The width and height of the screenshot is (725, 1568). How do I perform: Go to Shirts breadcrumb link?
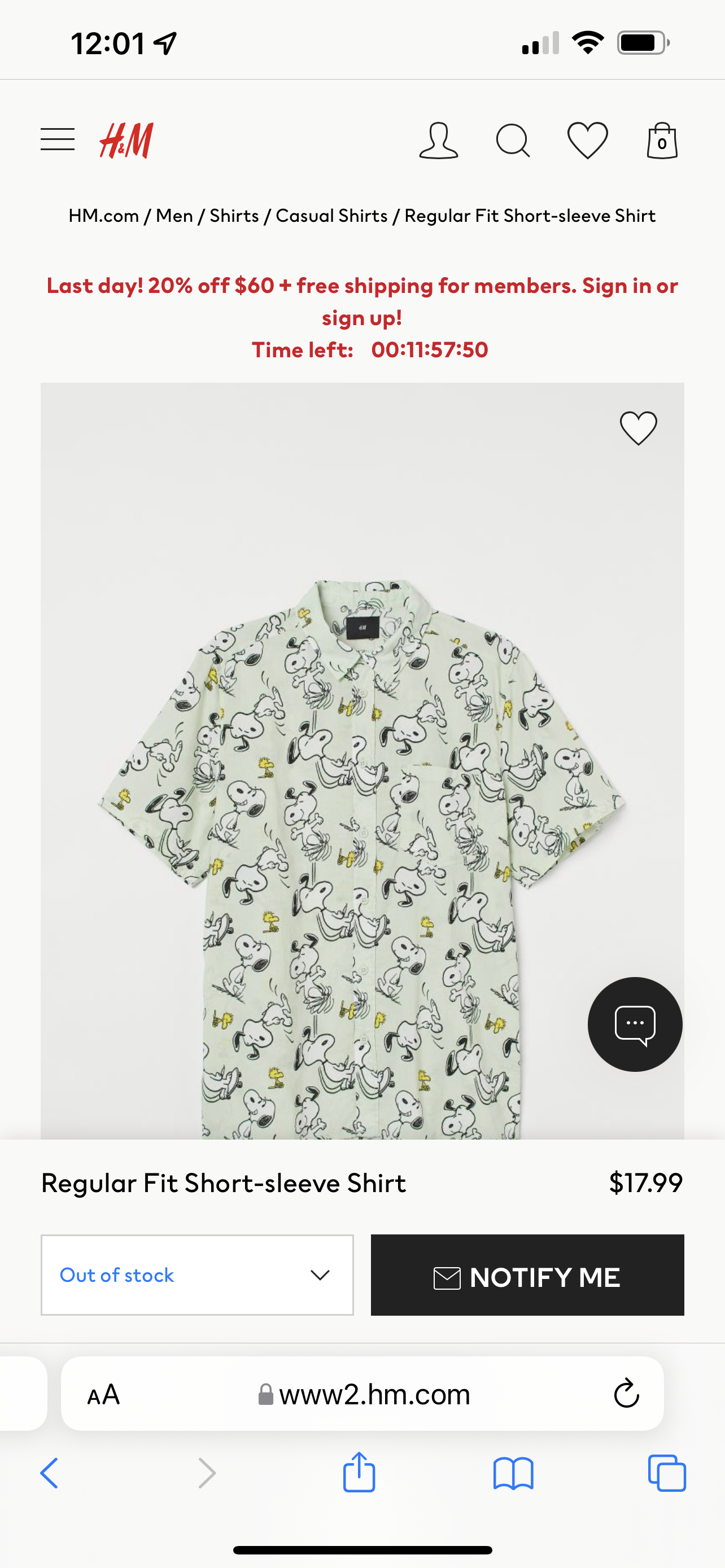pos(234,216)
